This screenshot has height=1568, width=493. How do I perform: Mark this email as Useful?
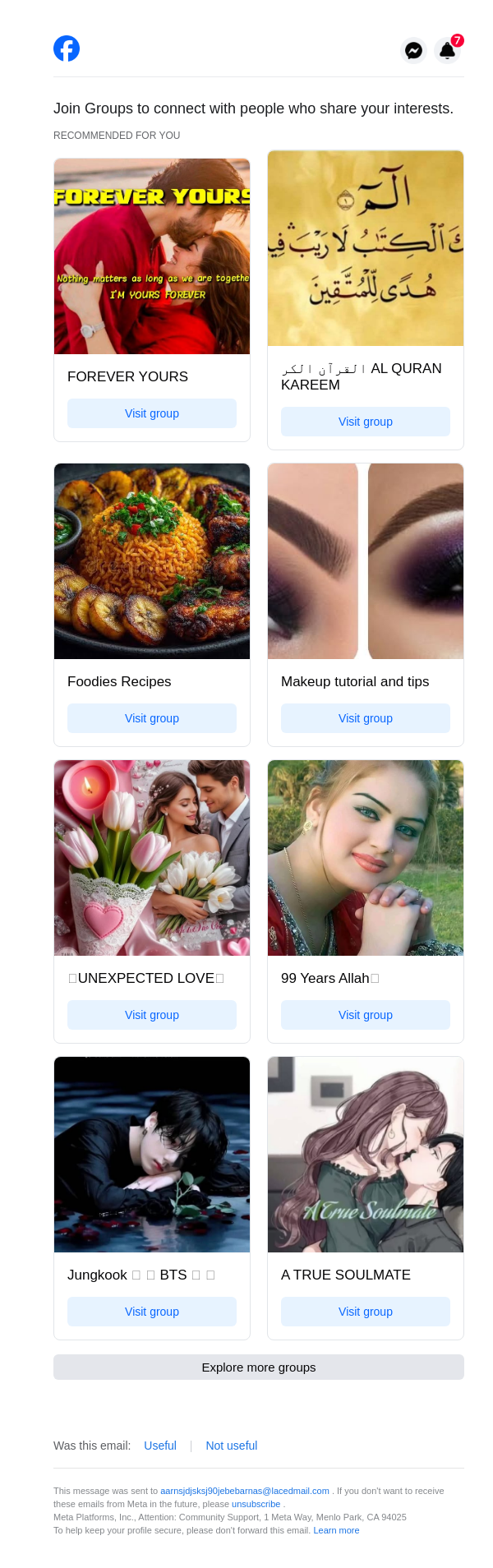(x=160, y=1446)
